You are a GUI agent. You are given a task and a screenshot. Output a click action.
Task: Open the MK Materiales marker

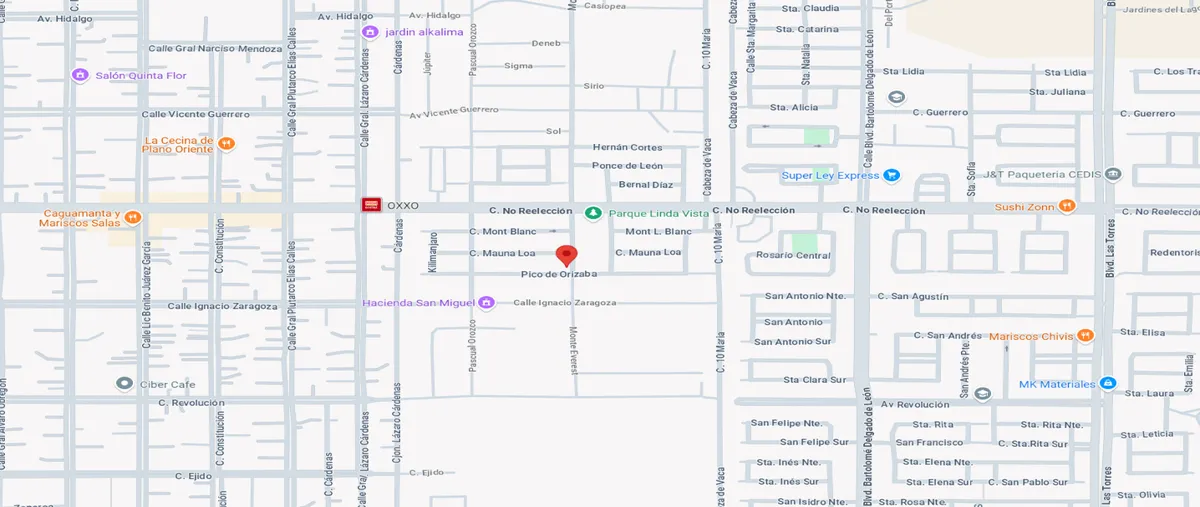coord(1107,384)
